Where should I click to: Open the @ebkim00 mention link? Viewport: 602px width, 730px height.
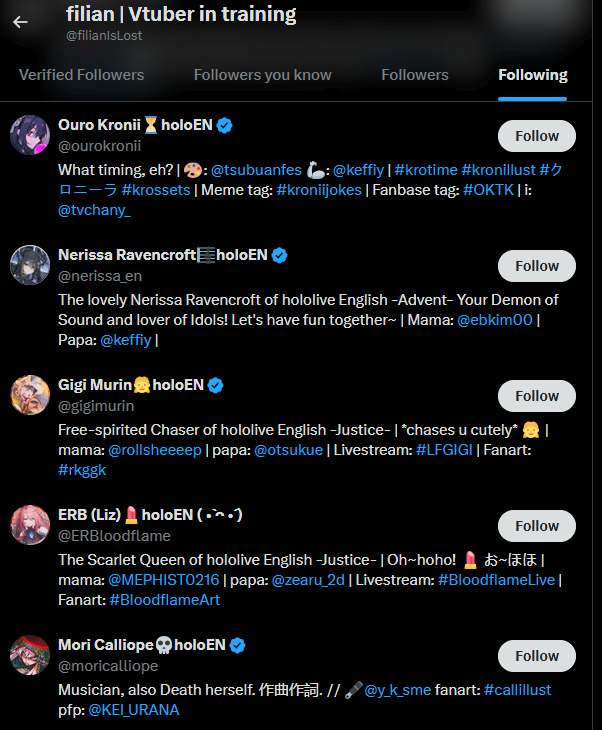click(x=497, y=320)
